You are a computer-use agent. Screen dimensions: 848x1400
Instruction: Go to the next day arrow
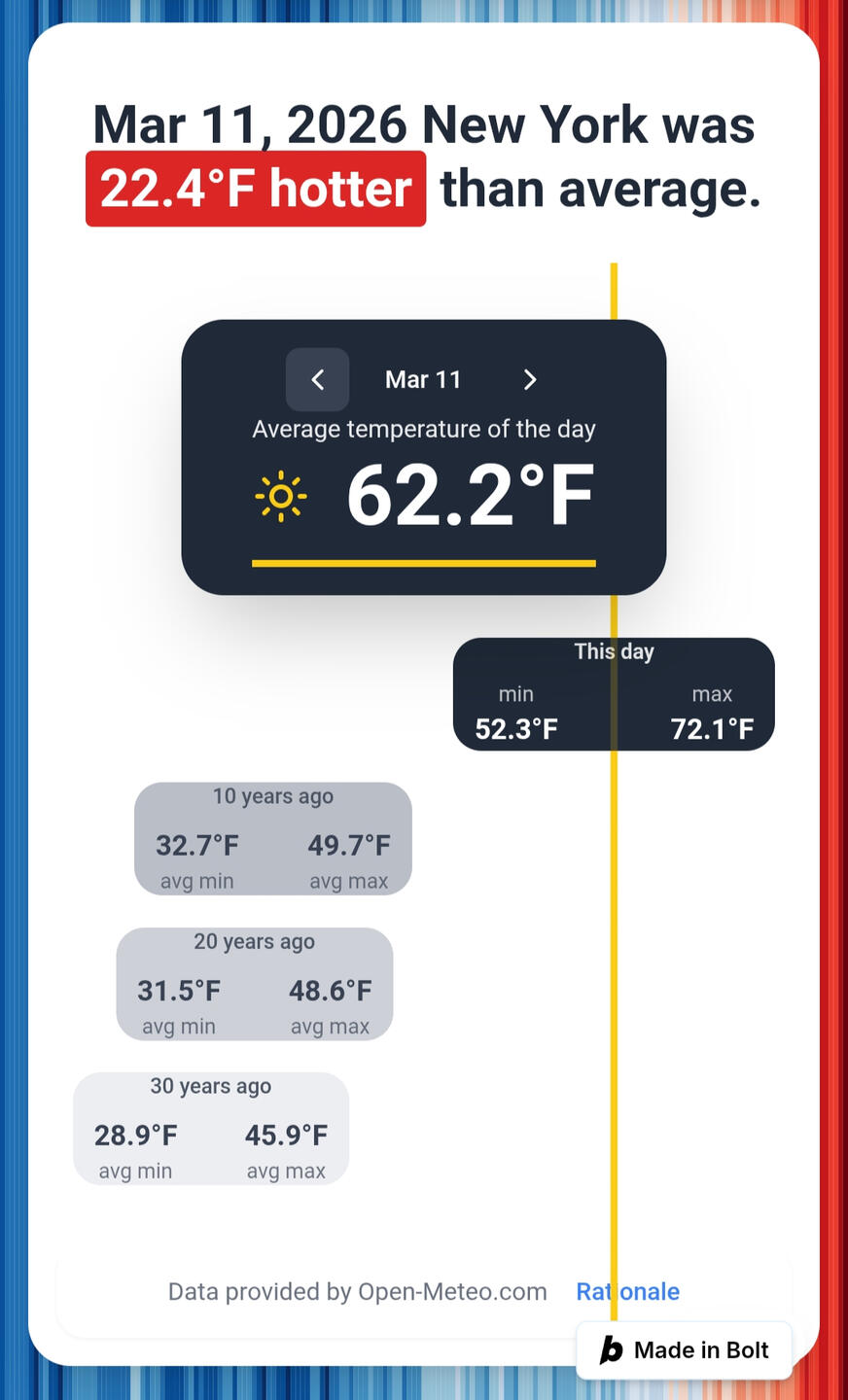[x=530, y=379]
